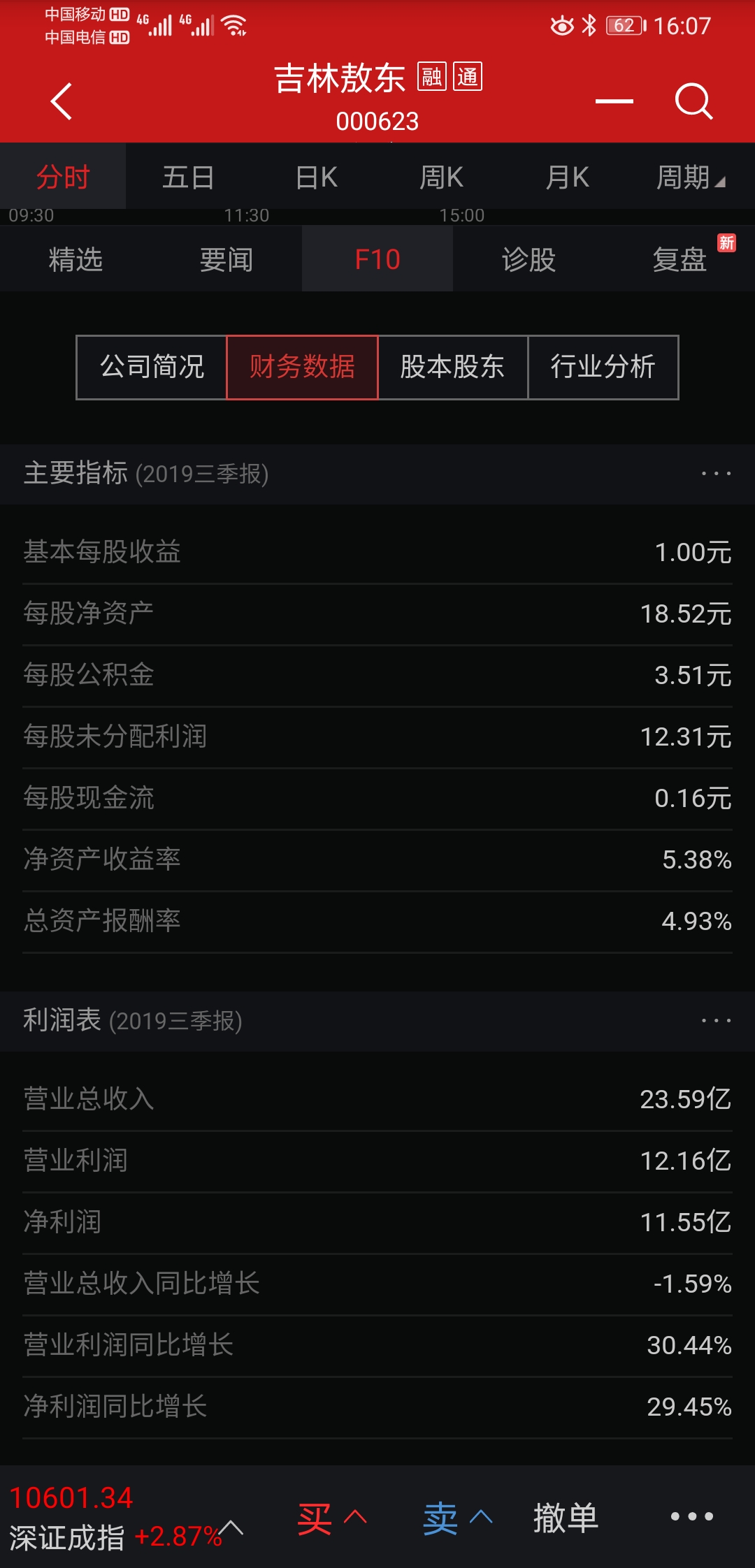
Task: Open more options for 利润表
Action: coord(716,1021)
